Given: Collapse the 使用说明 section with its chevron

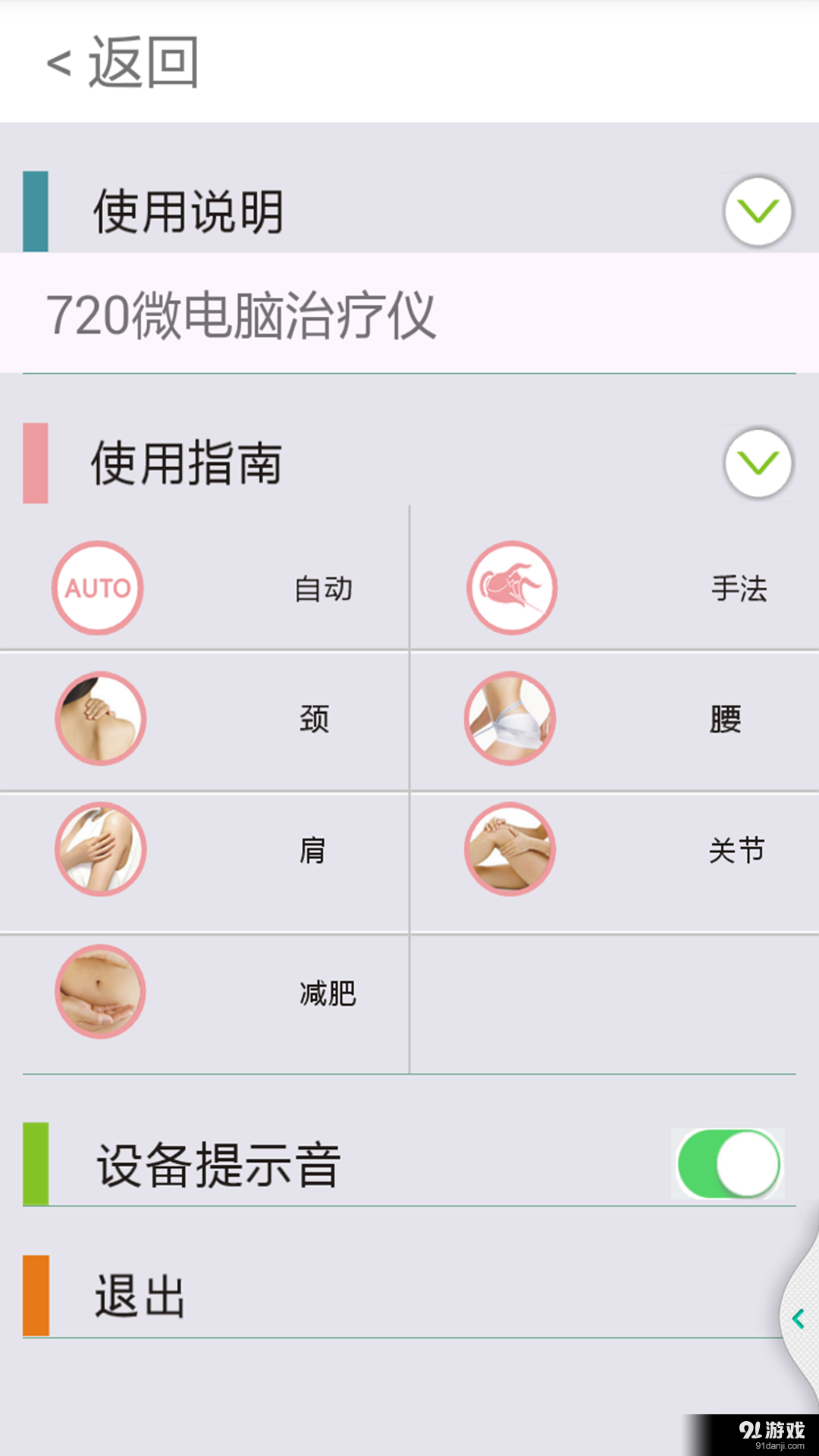Looking at the screenshot, I should click(x=758, y=212).
